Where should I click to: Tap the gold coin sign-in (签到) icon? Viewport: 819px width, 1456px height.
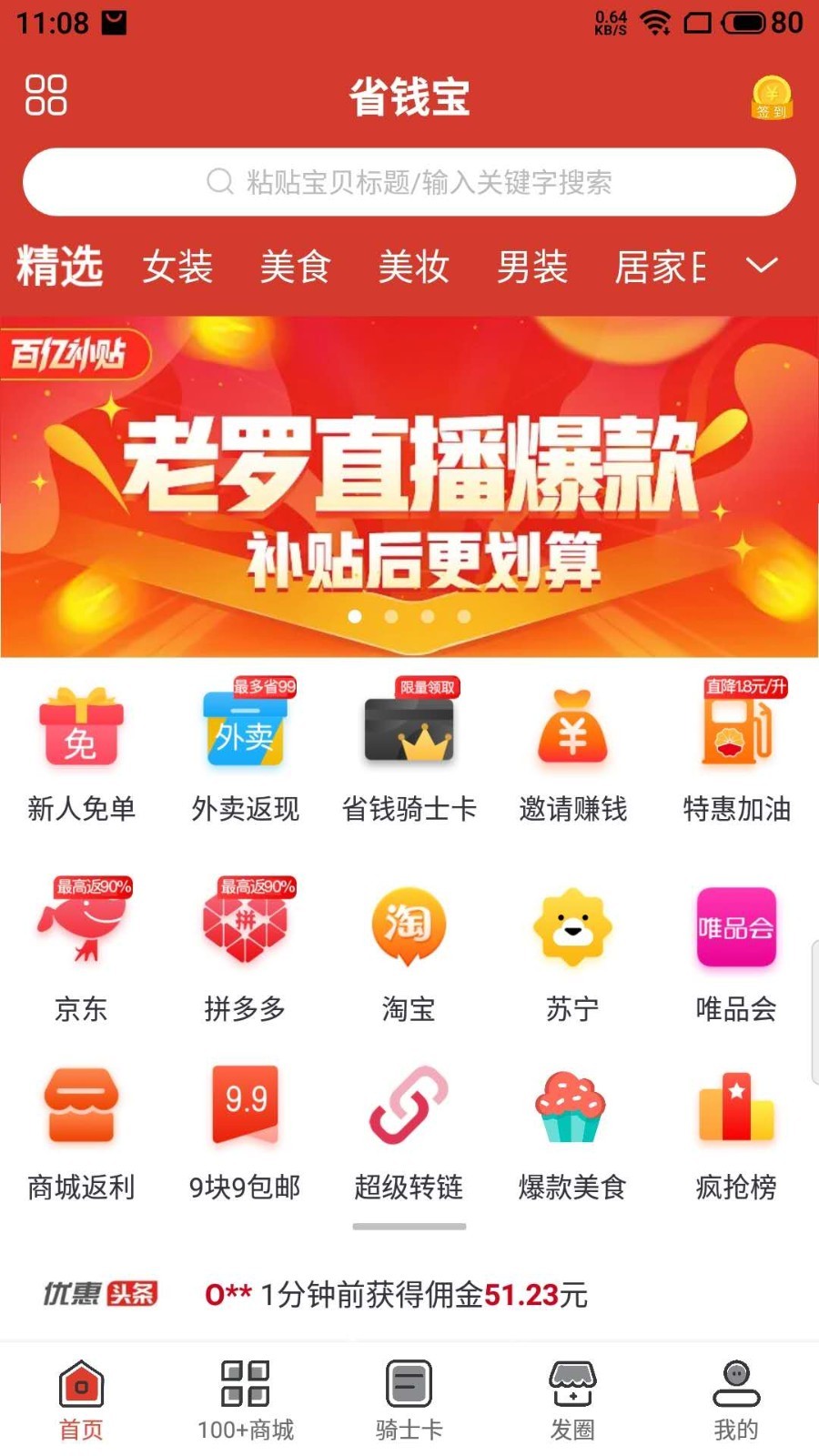click(x=771, y=98)
